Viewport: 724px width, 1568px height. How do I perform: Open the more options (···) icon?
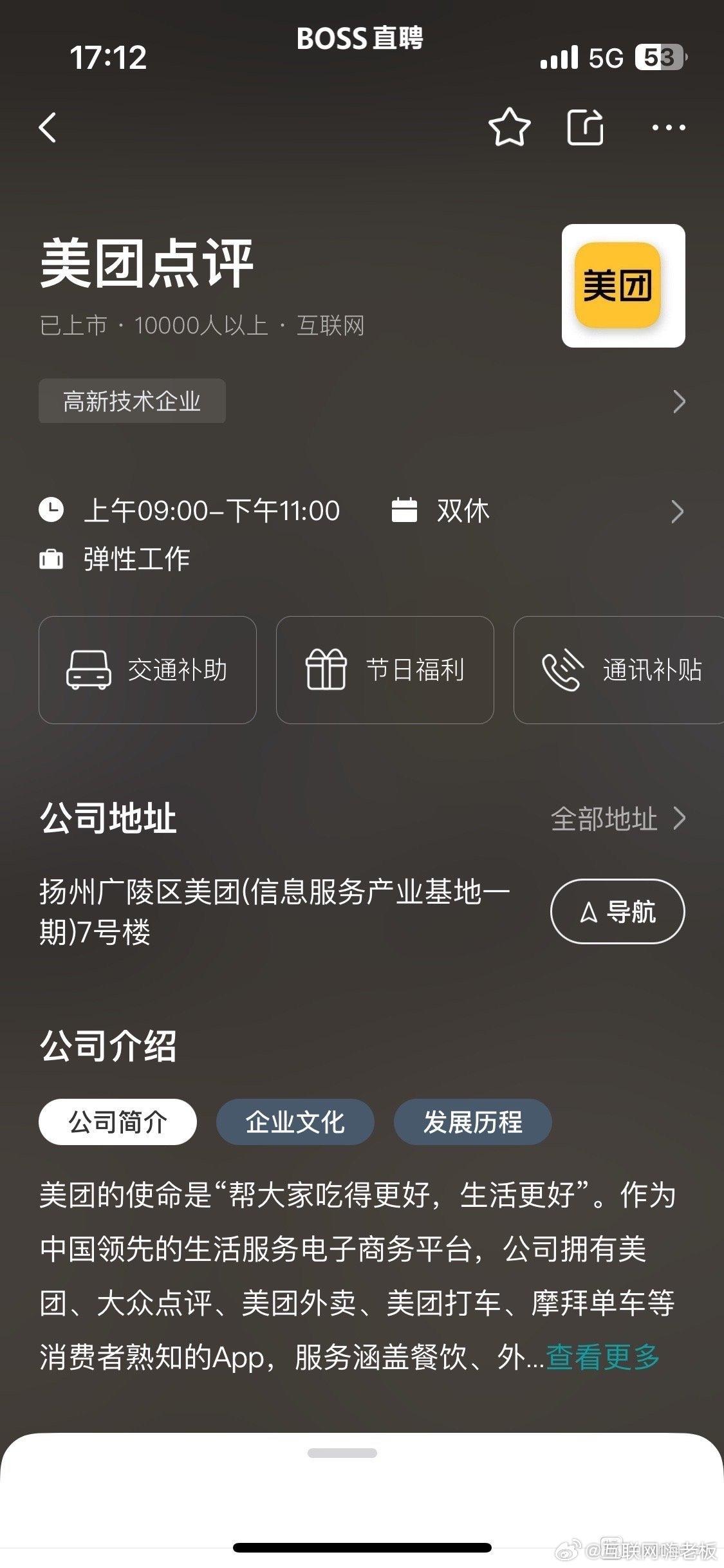[x=669, y=127]
